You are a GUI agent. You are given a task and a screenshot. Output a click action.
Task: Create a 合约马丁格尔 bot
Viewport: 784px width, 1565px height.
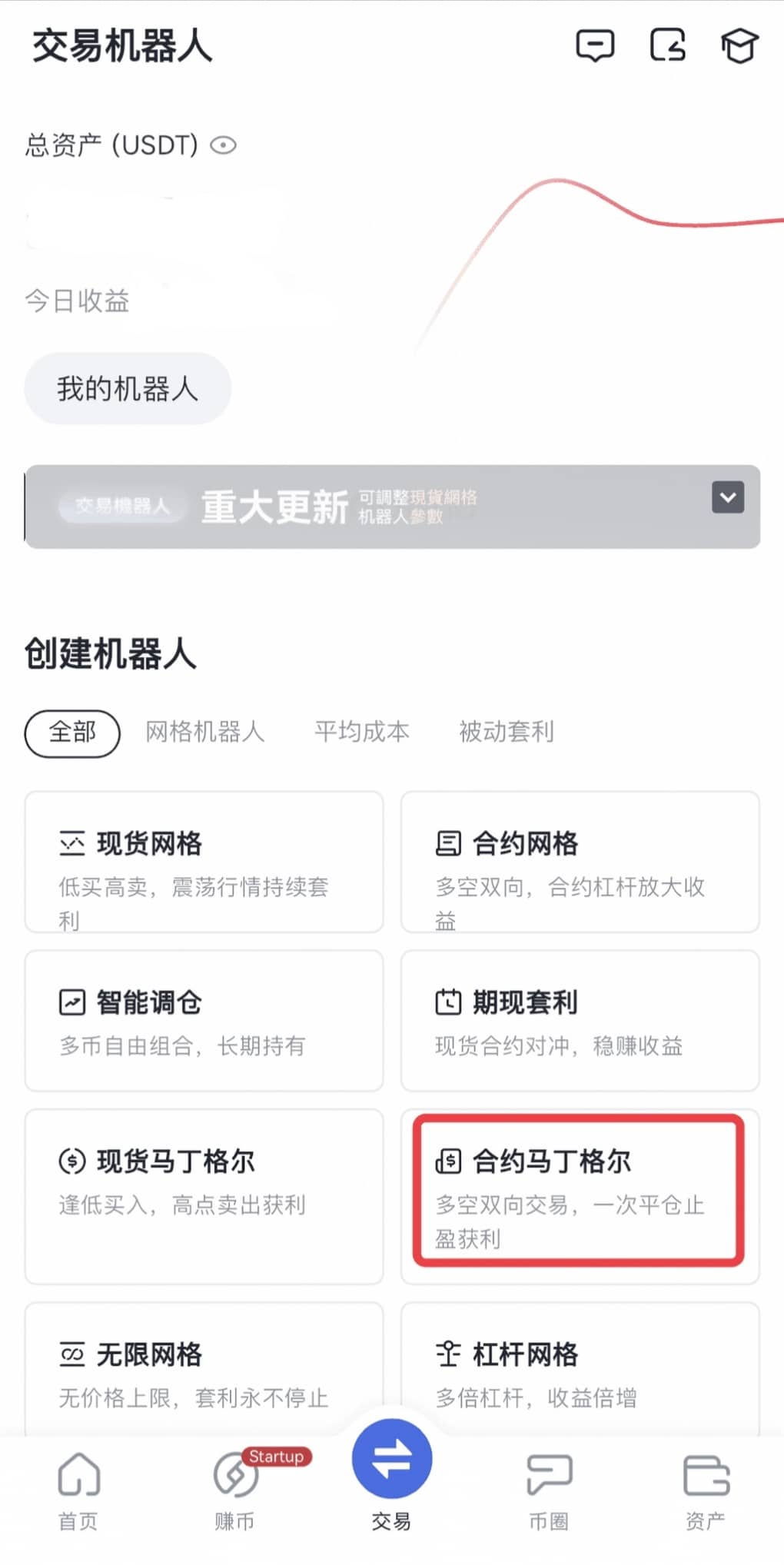tap(579, 1190)
